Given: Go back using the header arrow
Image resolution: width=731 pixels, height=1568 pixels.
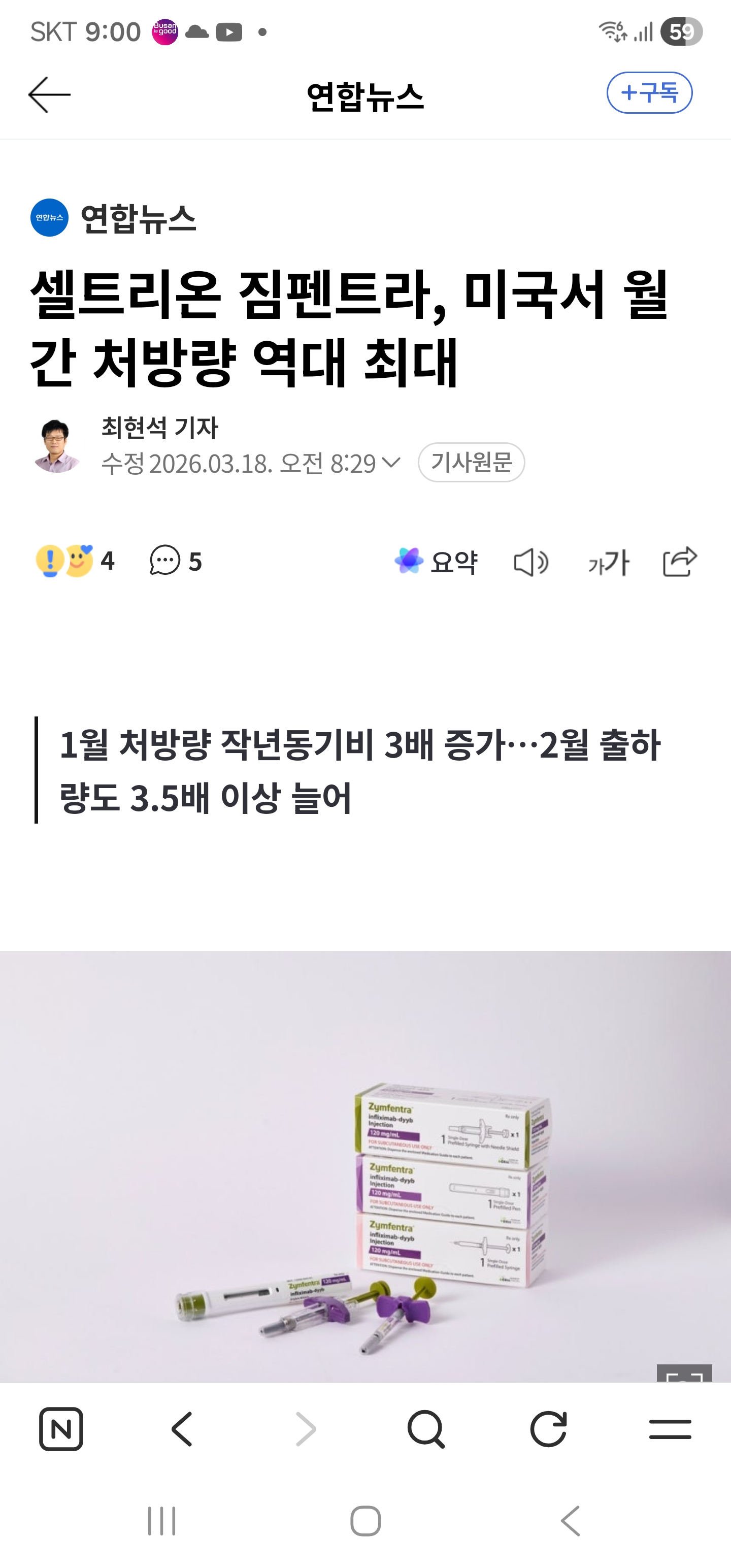Looking at the screenshot, I should [49, 94].
